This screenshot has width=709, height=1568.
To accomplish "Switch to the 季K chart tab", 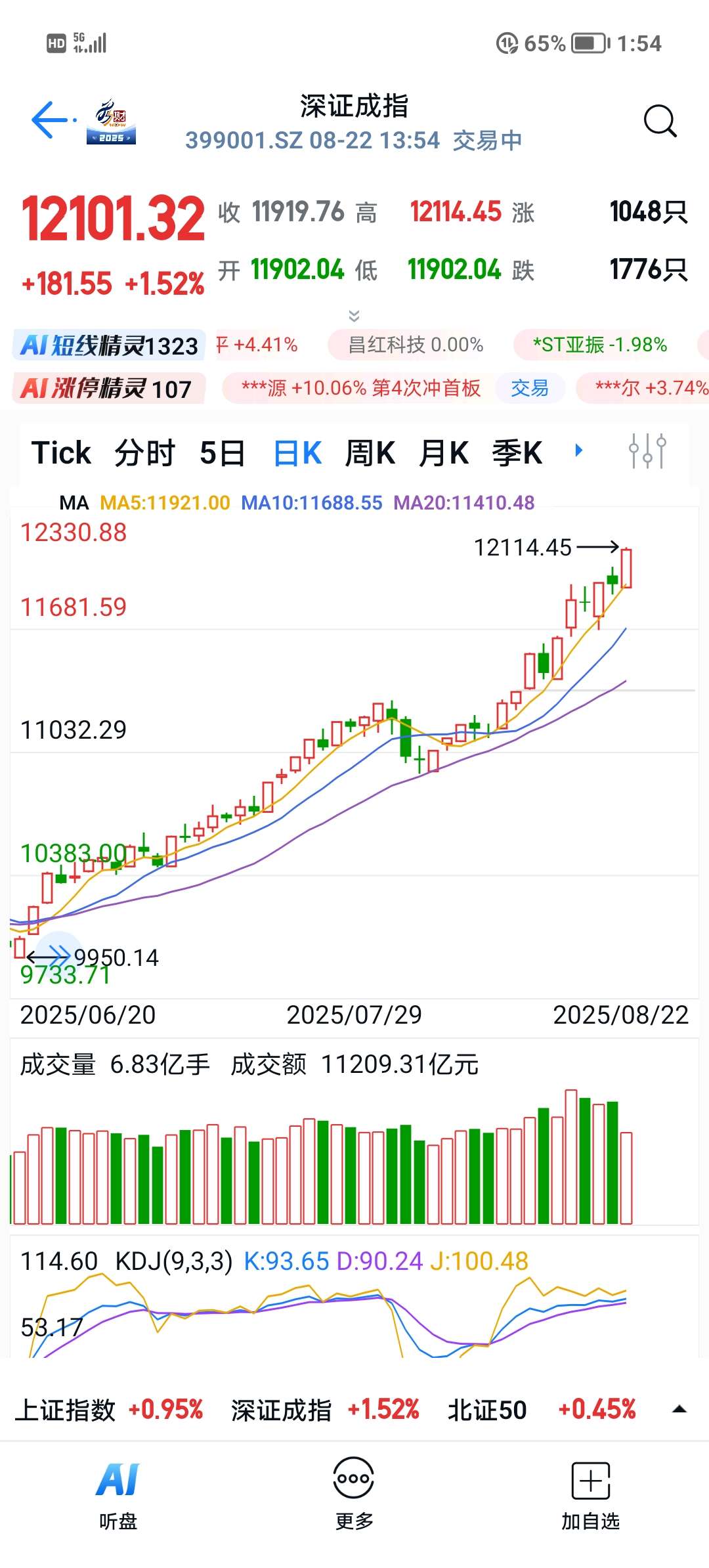I will [517, 453].
